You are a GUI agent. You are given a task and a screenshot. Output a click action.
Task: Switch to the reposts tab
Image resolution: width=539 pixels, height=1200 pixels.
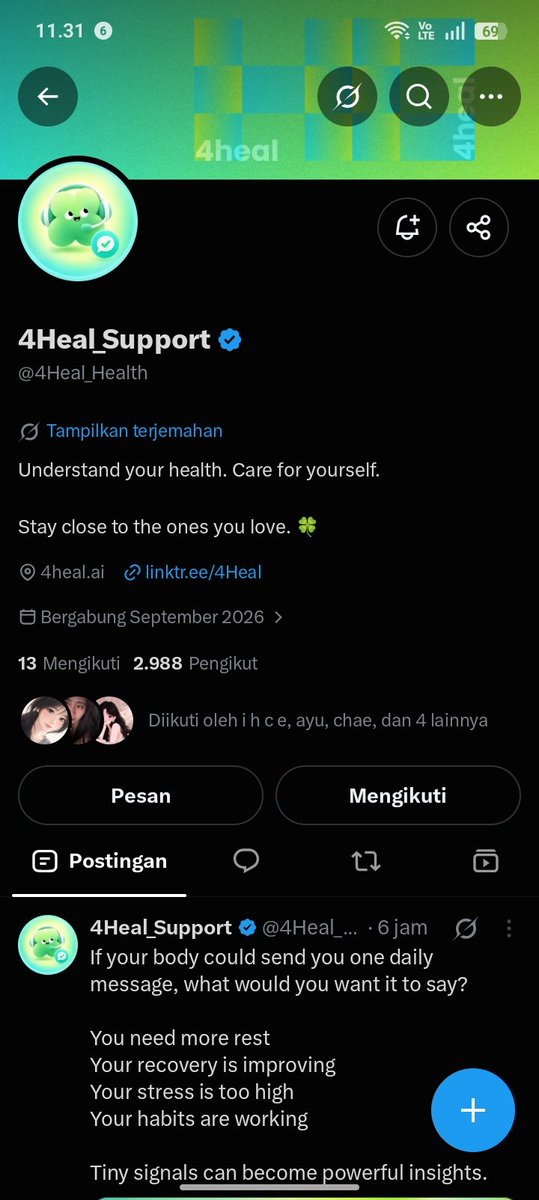[x=366, y=861]
